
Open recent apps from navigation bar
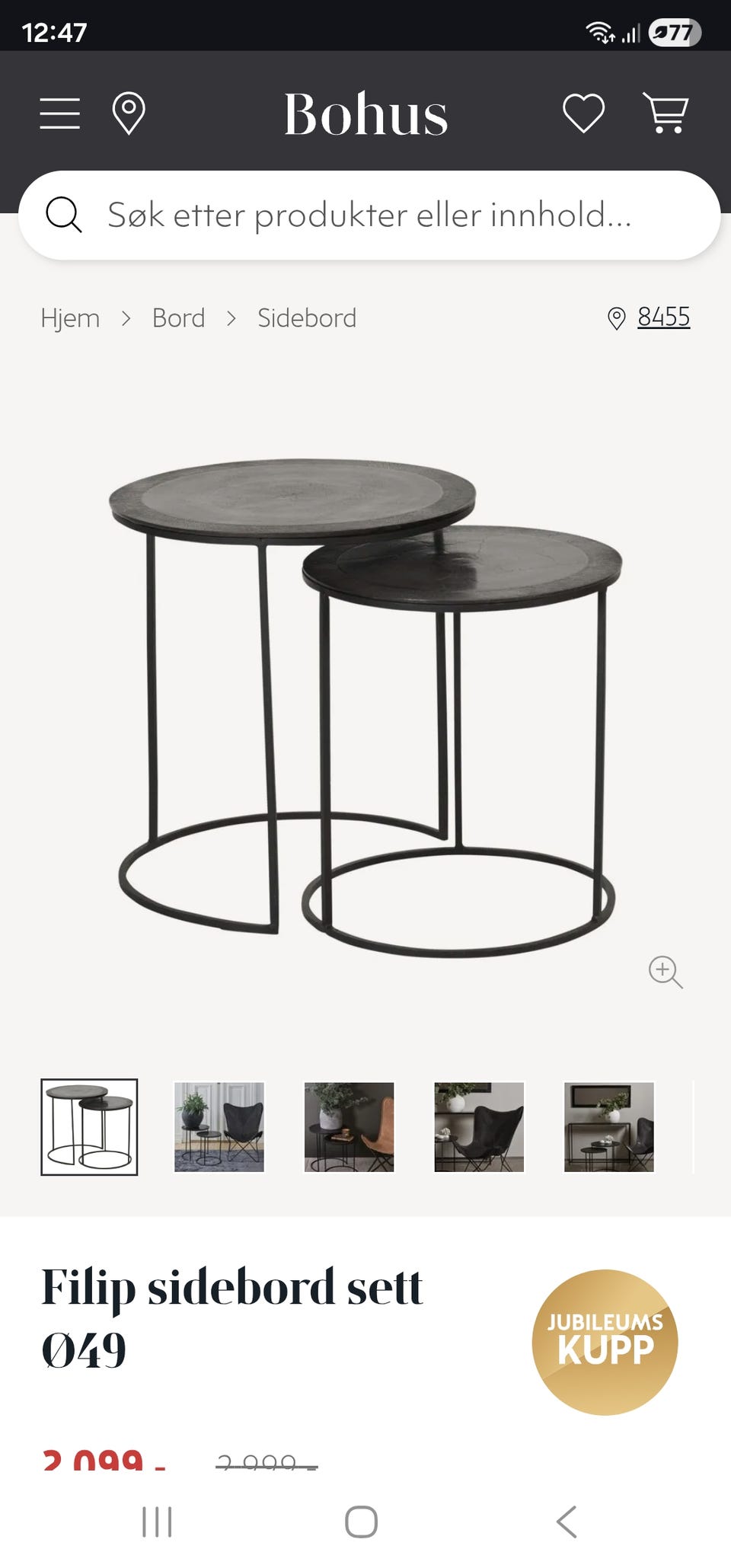157,1522
